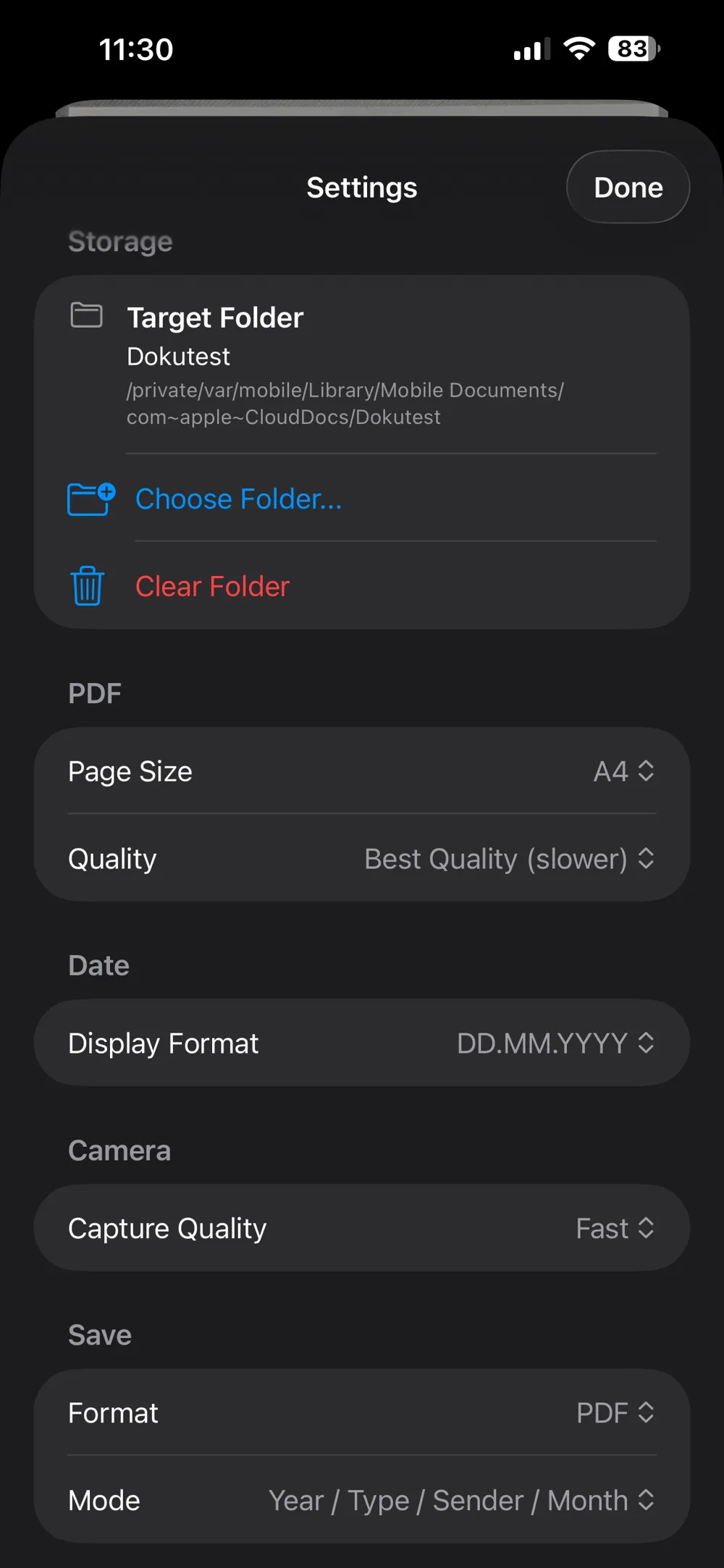Select a different date Display Format

362,1043
